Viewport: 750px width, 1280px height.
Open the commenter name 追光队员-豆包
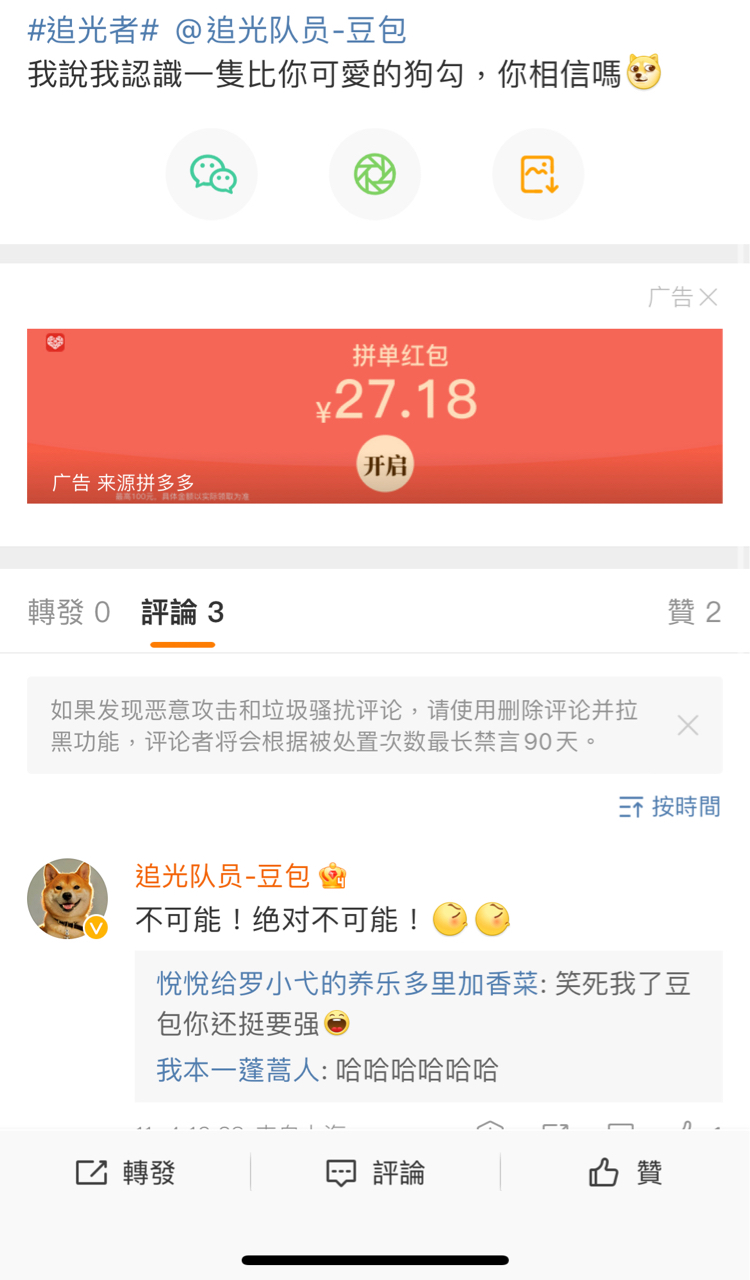[x=222, y=876]
